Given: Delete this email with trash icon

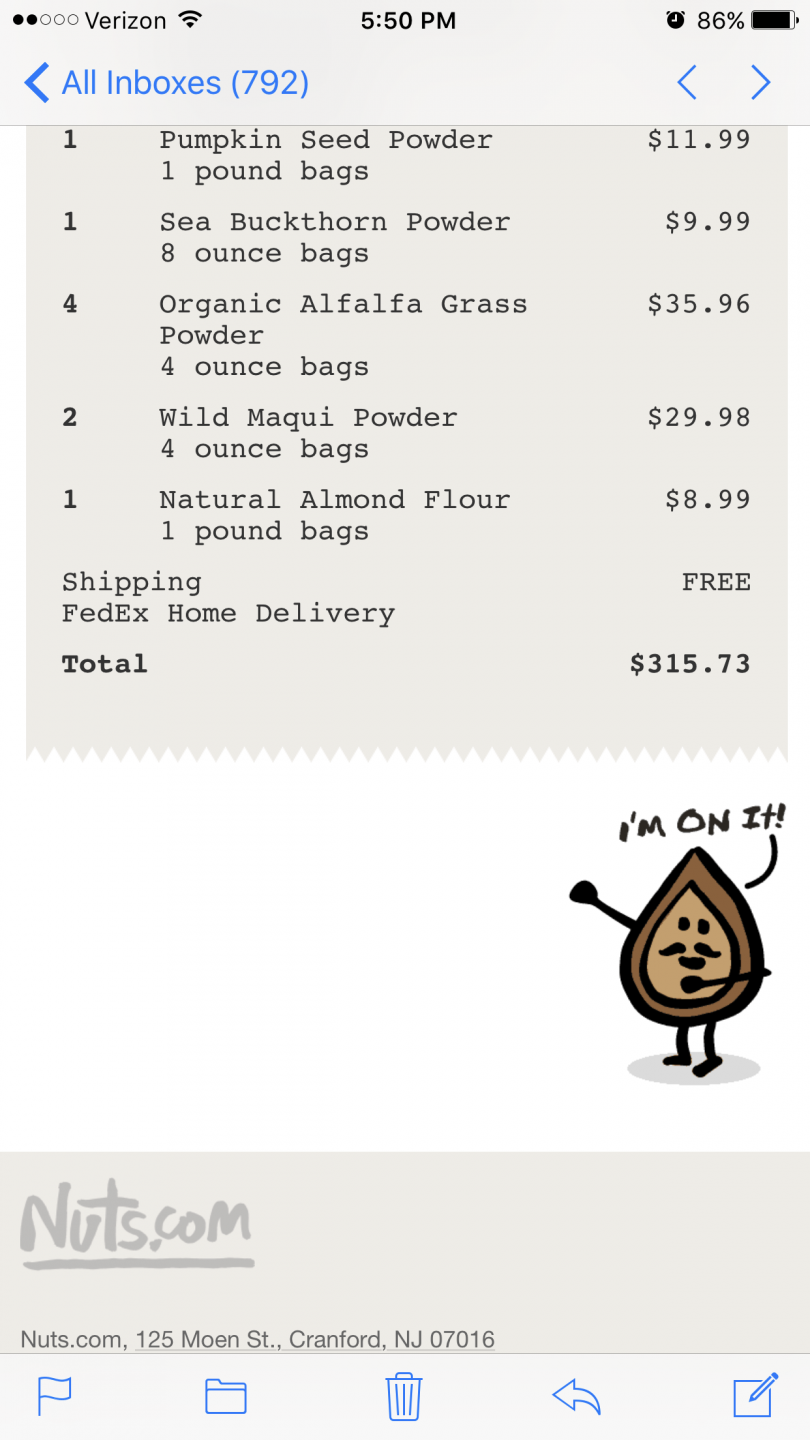Looking at the screenshot, I should point(404,1396).
